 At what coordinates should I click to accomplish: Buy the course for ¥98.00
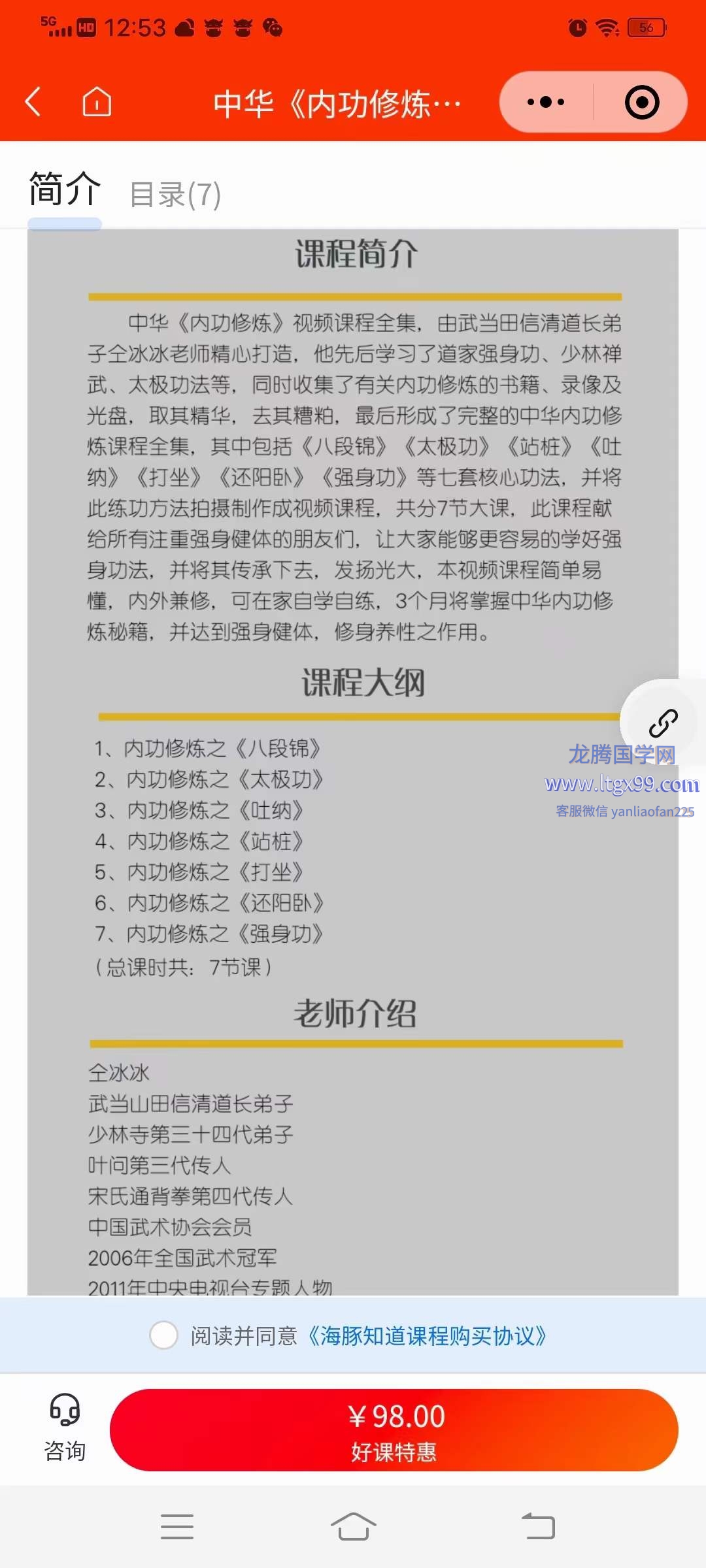point(394,1430)
